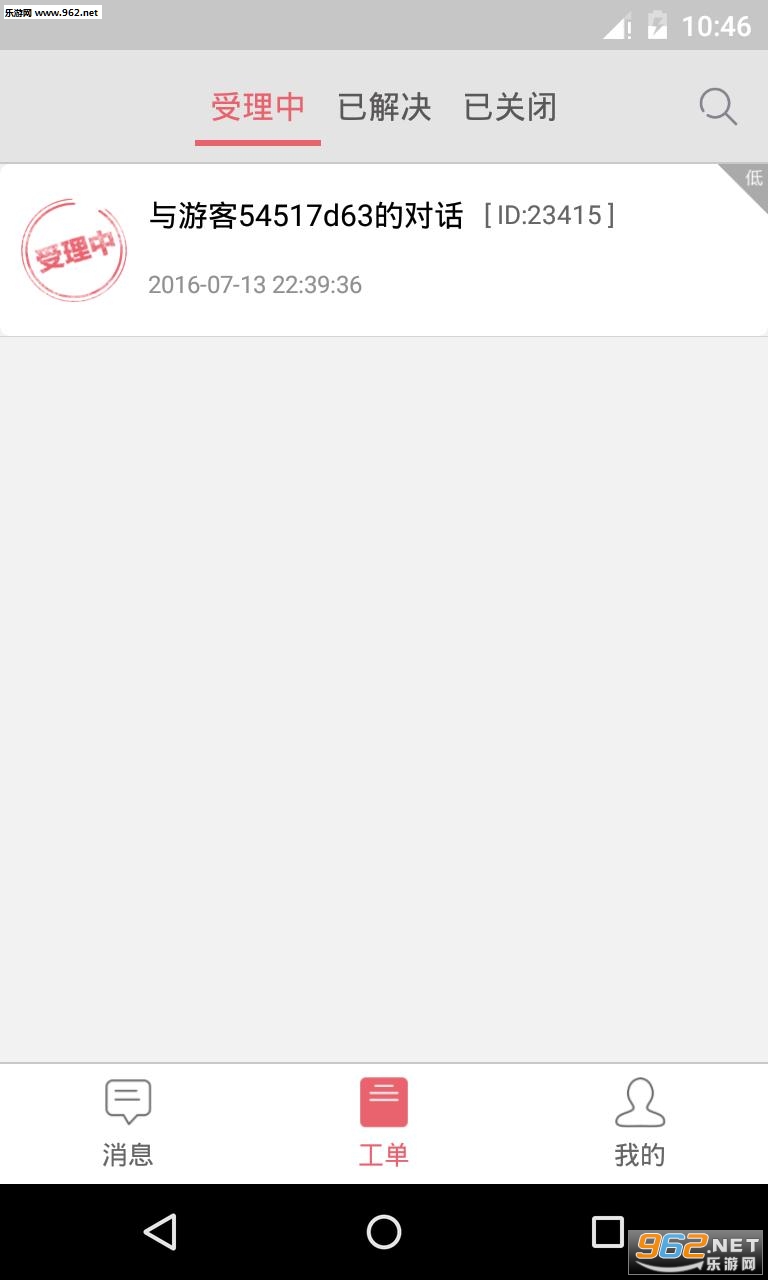
Task: Switch to the 已解决 tab
Action: click(x=384, y=107)
